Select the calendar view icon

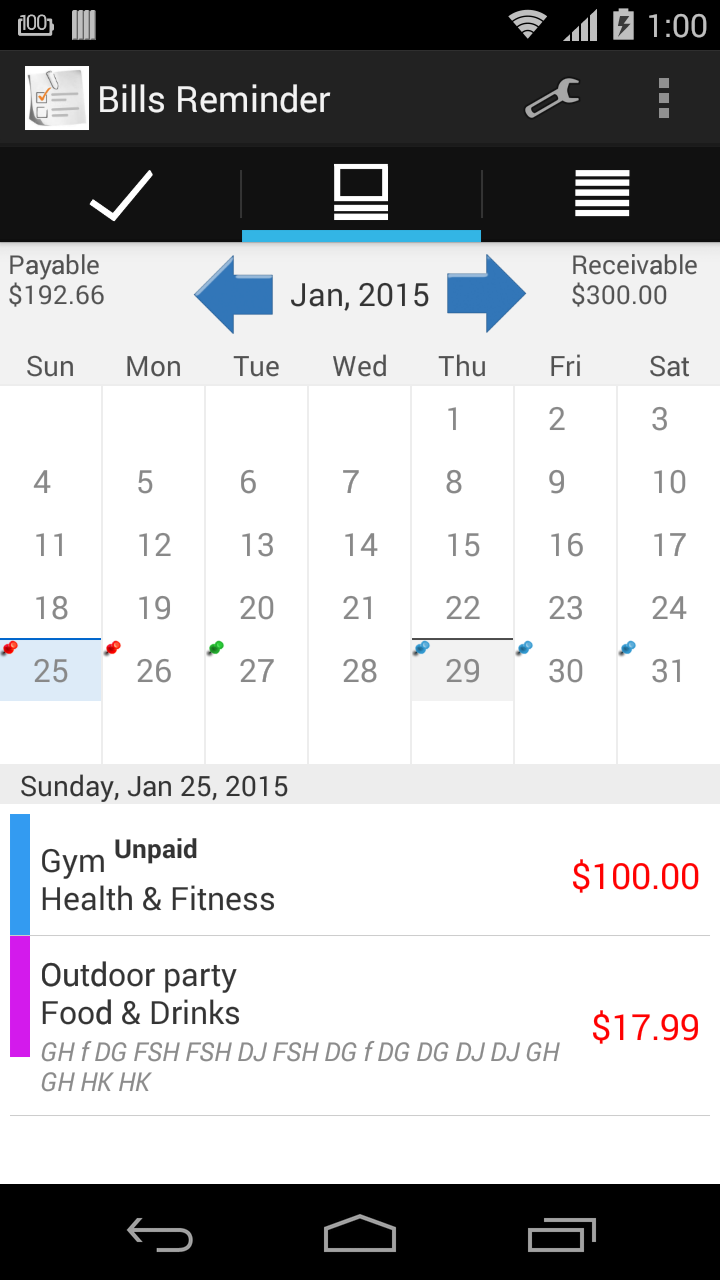click(360, 192)
